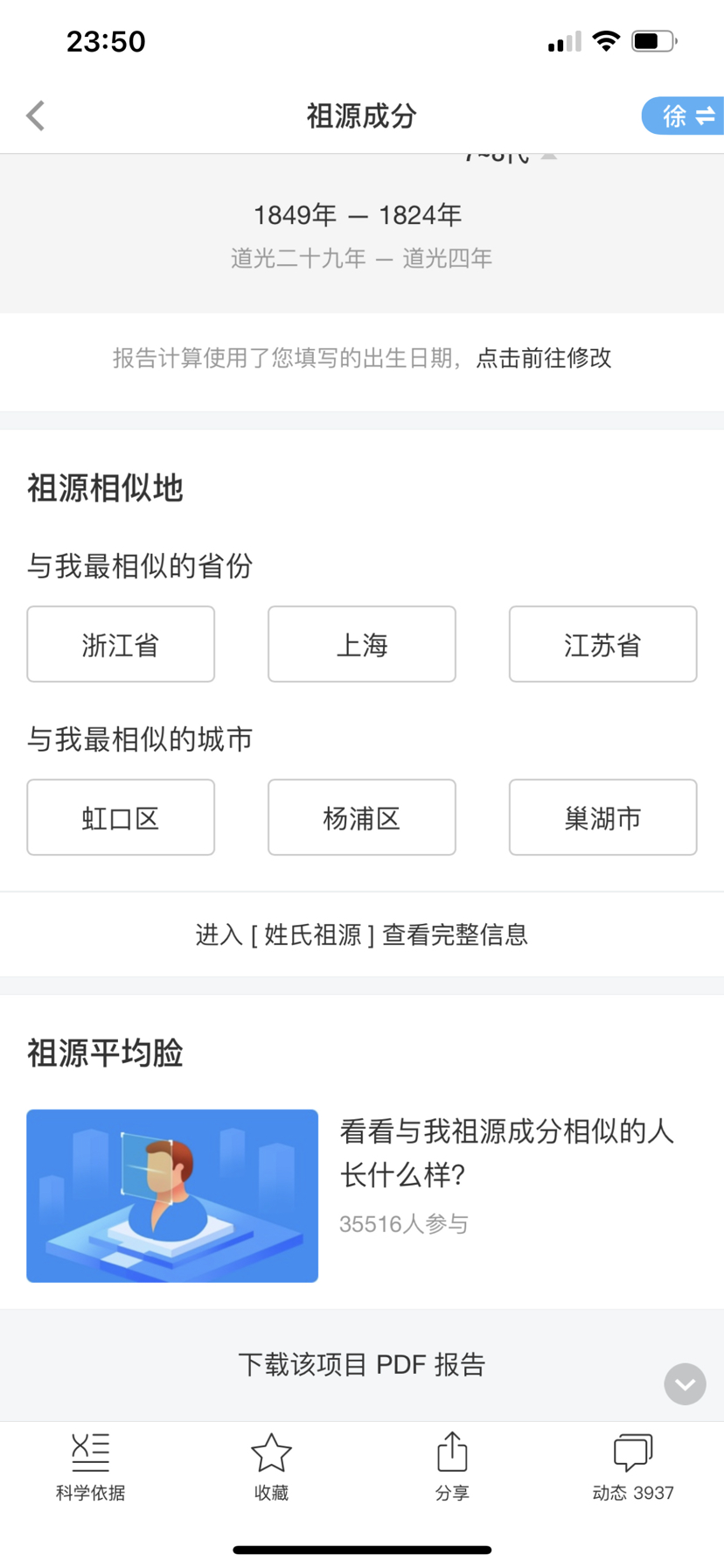Open the 巢湖市 city chip
The height and width of the screenshot is (1568, 724).
[603, 817]
